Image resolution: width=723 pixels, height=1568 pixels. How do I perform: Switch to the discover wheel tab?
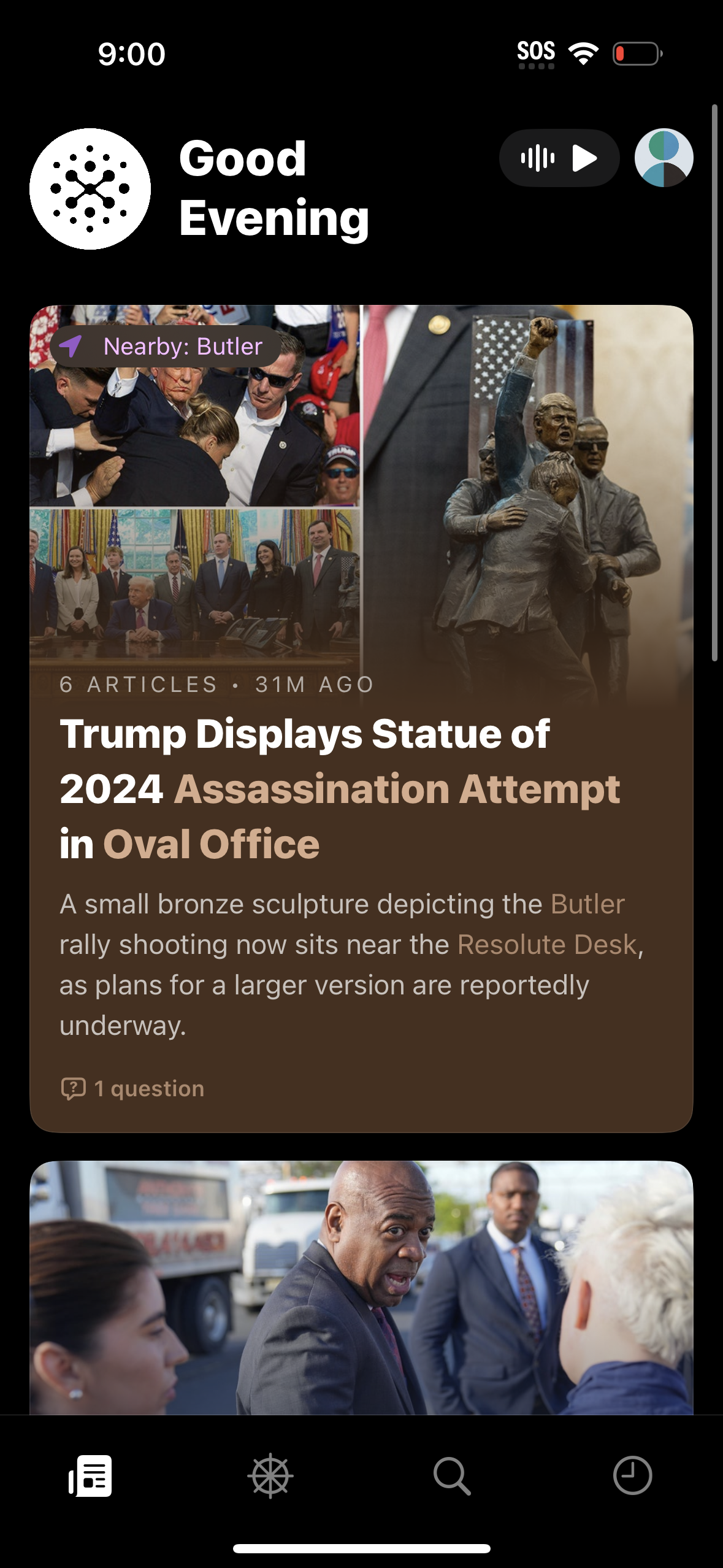coord(270,1475)
